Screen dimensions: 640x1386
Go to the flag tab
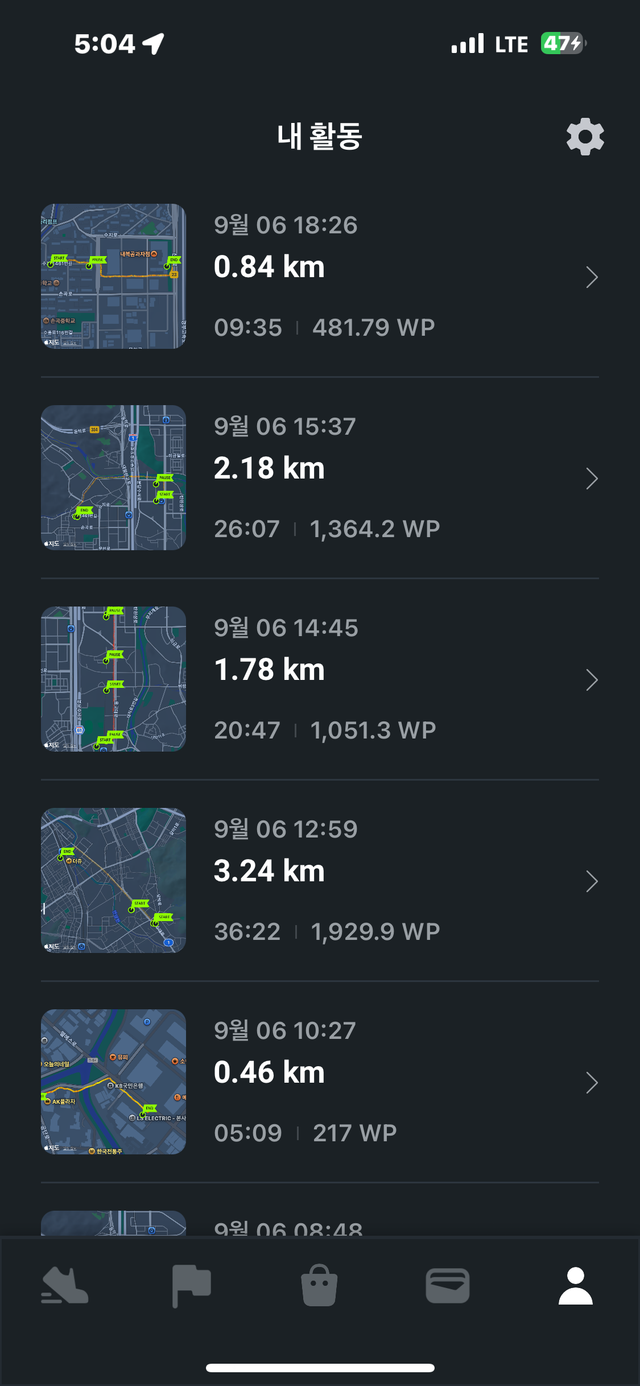pyautogui.click(x=191, y=1286)
